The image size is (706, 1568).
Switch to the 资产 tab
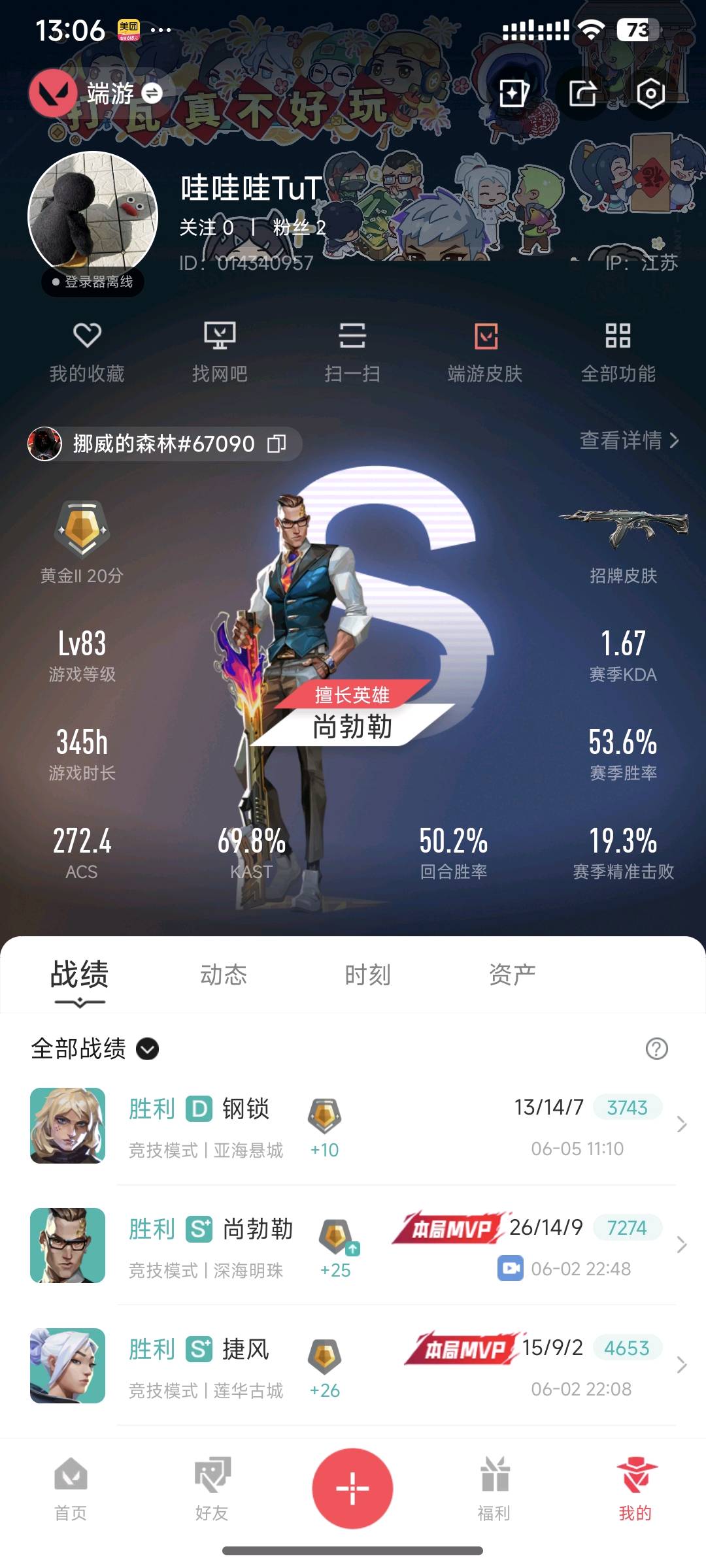[512, 975]
